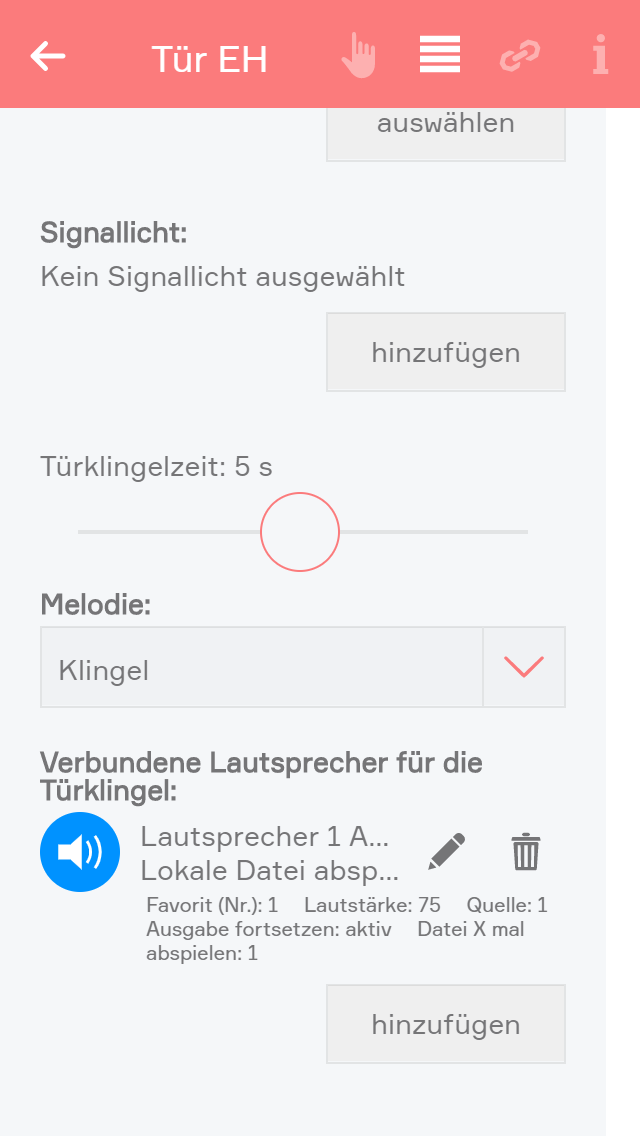
Task: Tap the blue speaker icon for Lautsprecher 1
Action: point(80,852)
